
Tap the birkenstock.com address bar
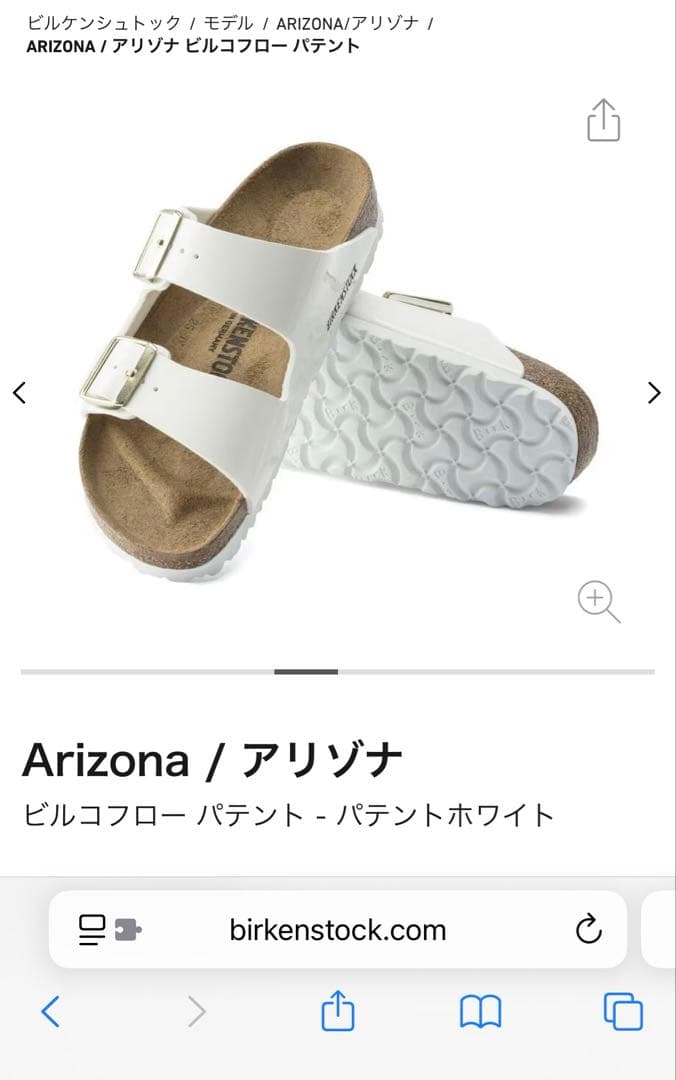click(x=338, y=930)
